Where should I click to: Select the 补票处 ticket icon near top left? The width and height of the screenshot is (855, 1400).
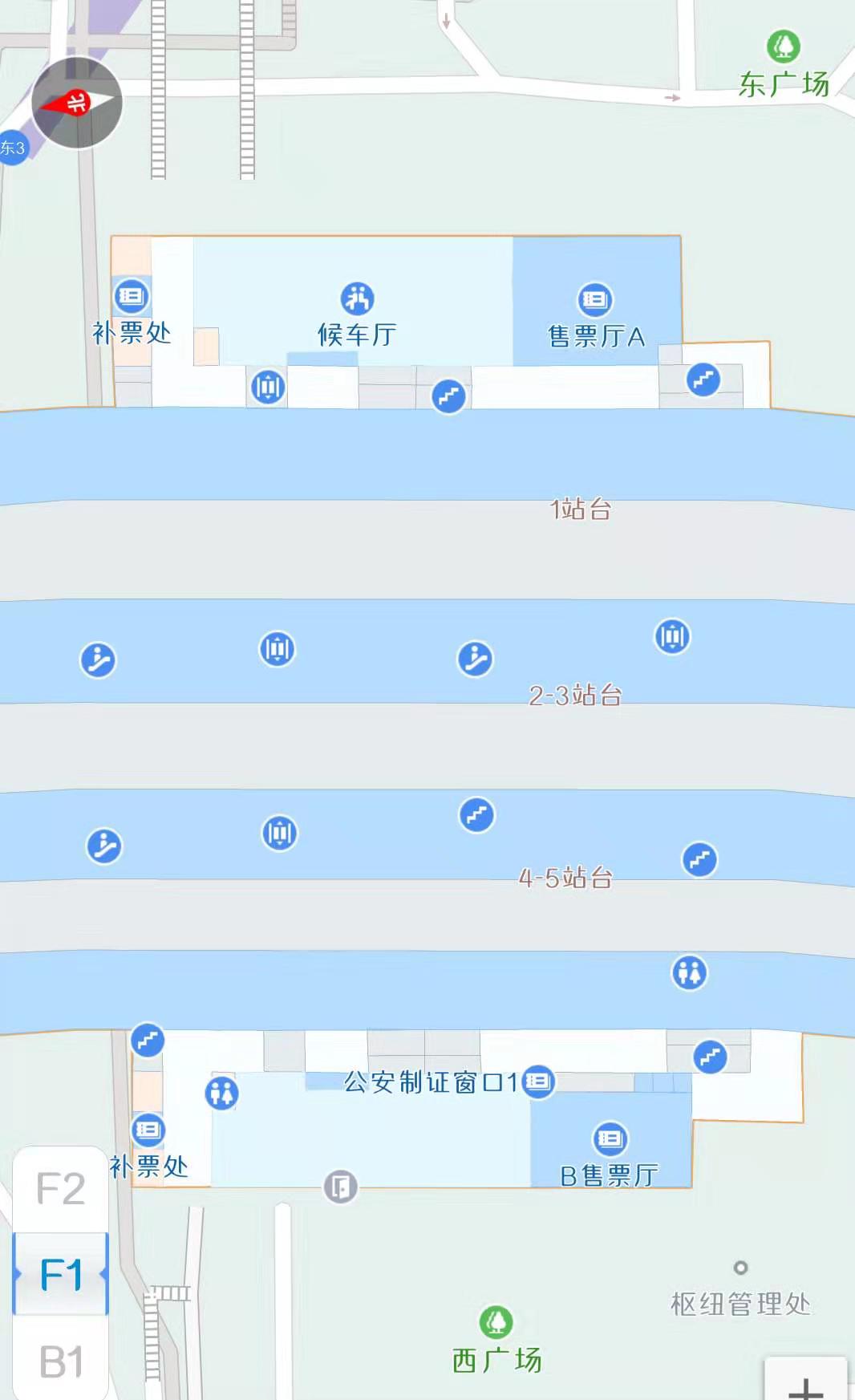130,295
